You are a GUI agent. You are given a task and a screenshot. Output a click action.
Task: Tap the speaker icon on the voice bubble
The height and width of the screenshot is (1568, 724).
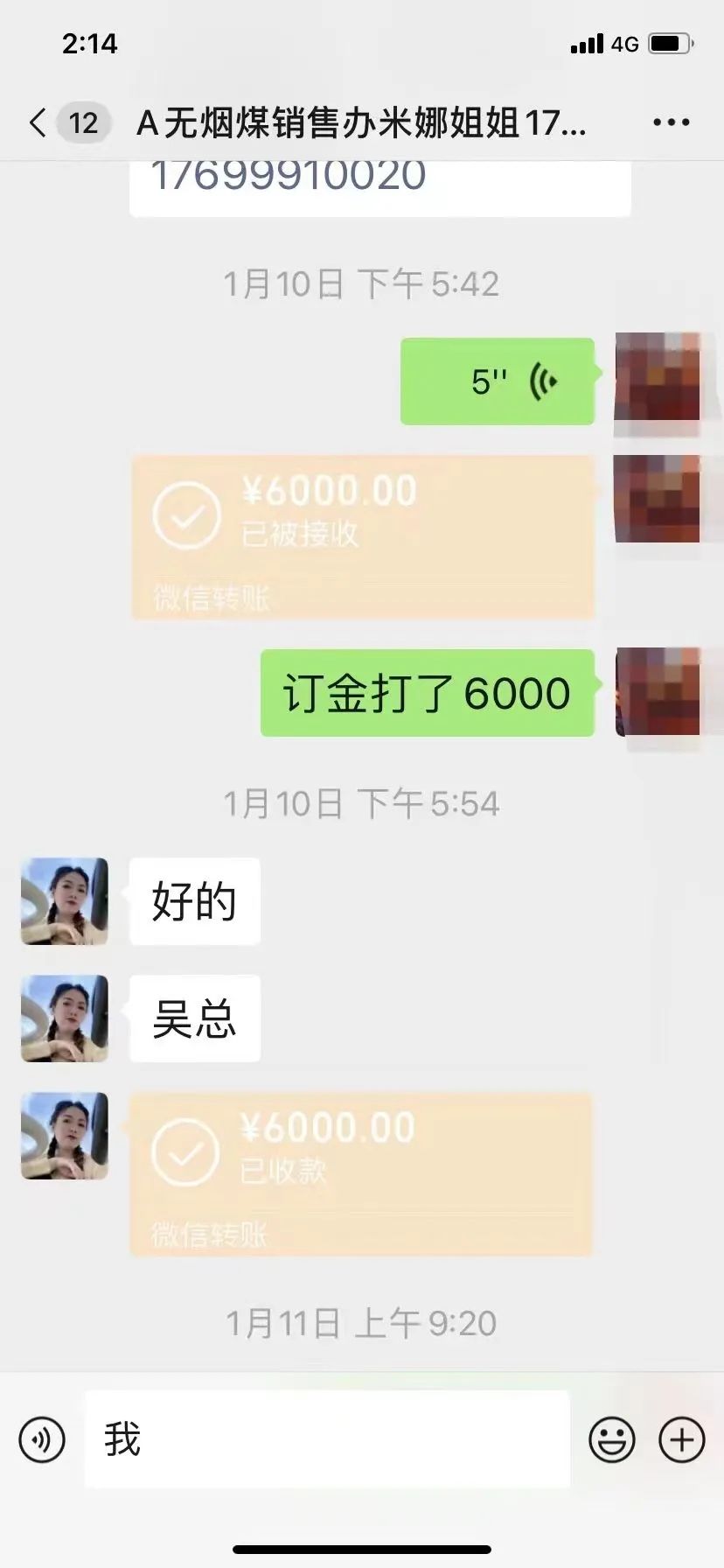tap(544, 380)
